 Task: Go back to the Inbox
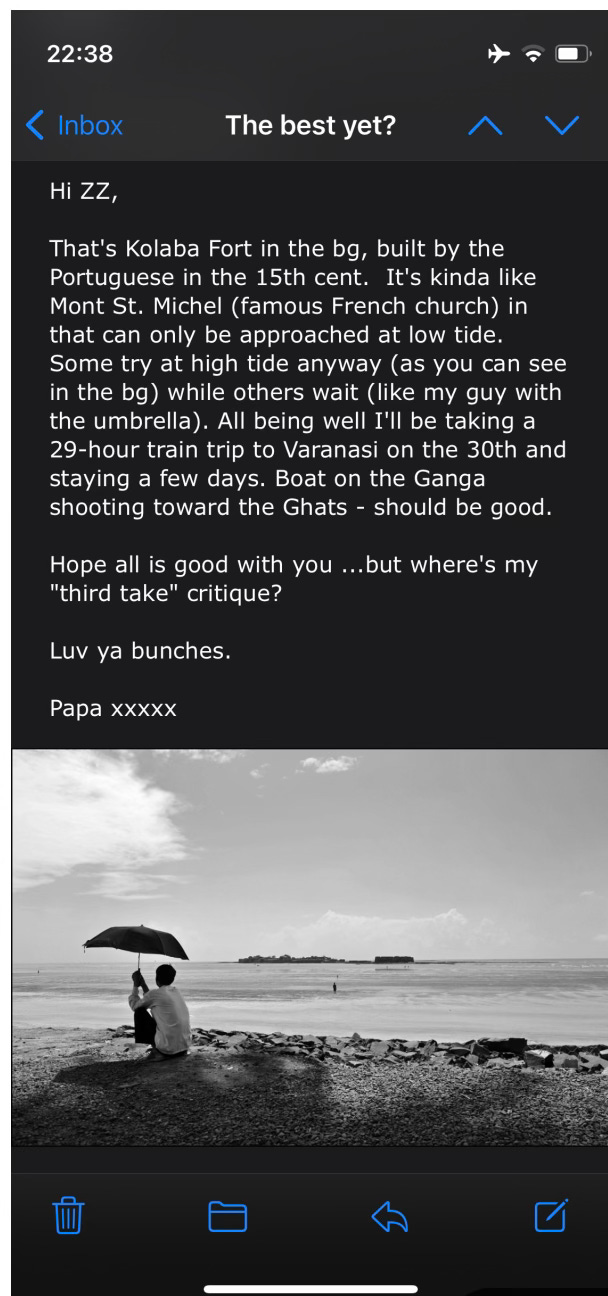click(x=74, y=125)
